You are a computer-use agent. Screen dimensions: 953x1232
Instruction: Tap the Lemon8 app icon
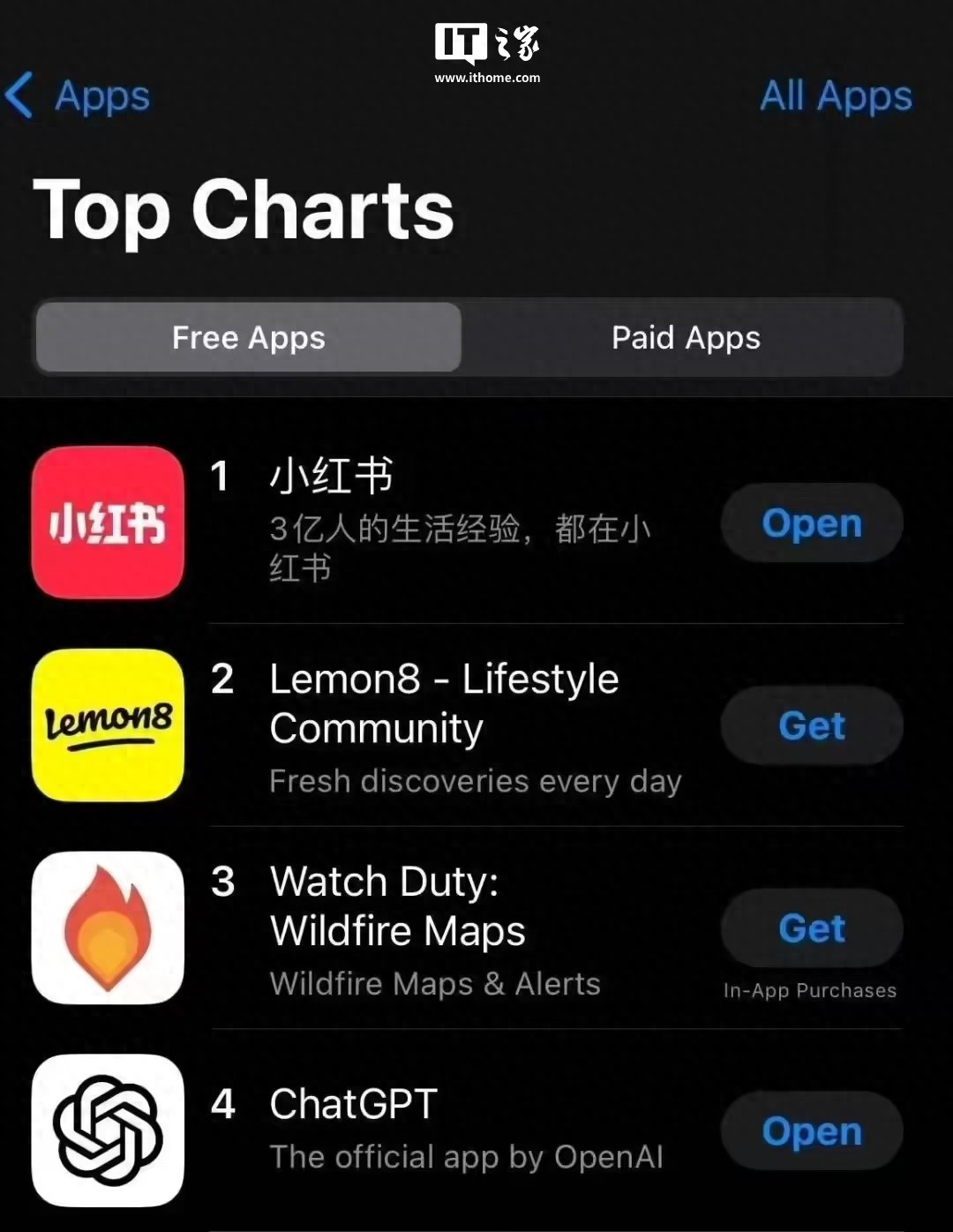click(x=107, y=725)
